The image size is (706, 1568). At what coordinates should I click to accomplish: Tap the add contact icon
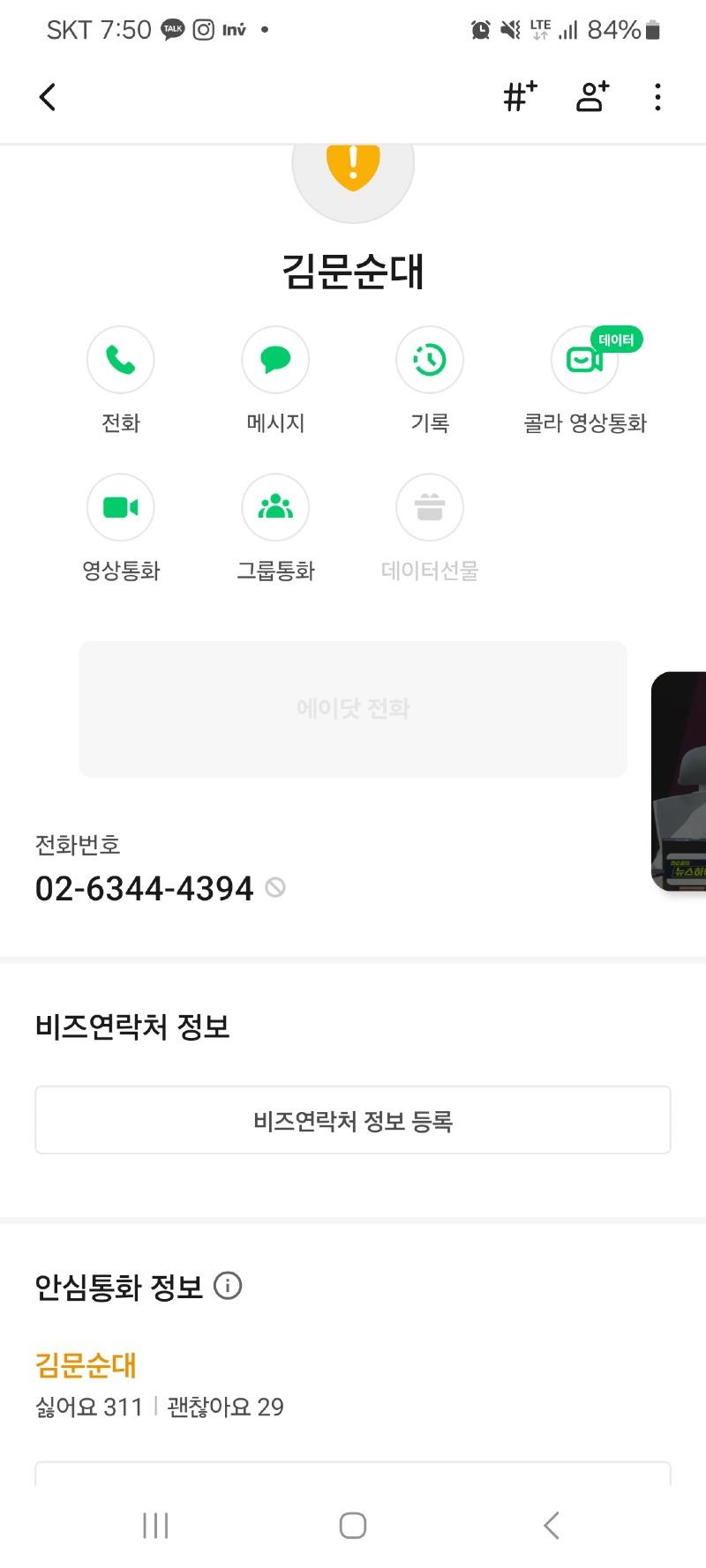(591, 98)
